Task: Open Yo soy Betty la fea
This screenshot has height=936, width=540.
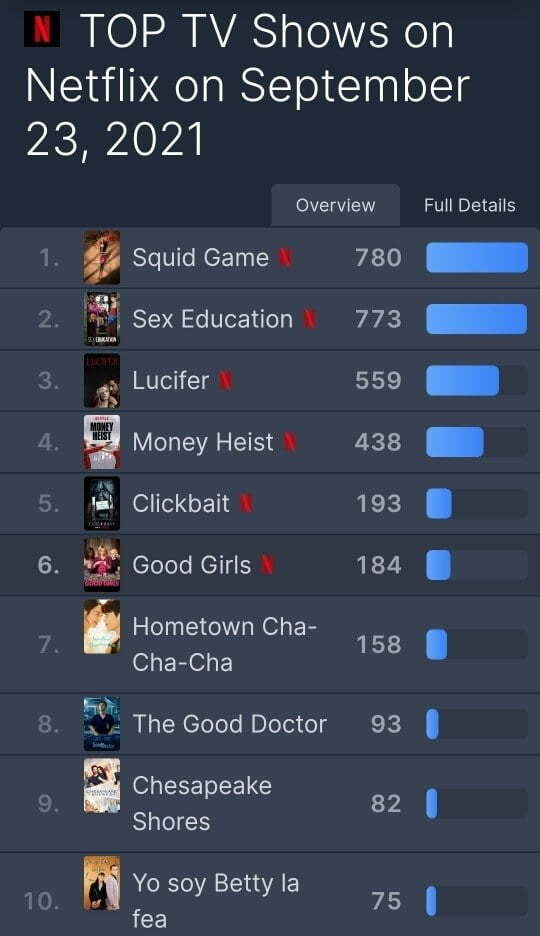Action: click(x=270, y=895)
